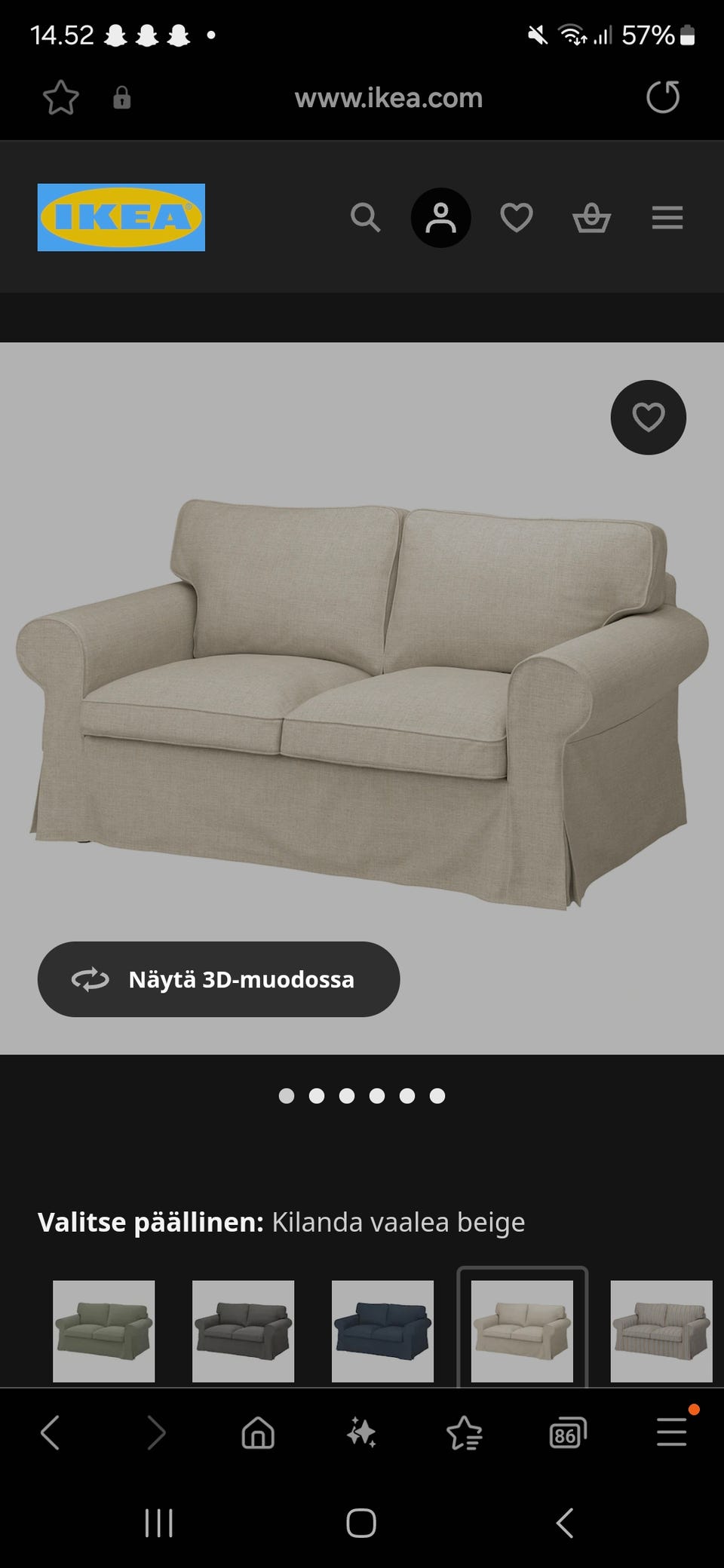Open the shopping basket

click(592, 218)
